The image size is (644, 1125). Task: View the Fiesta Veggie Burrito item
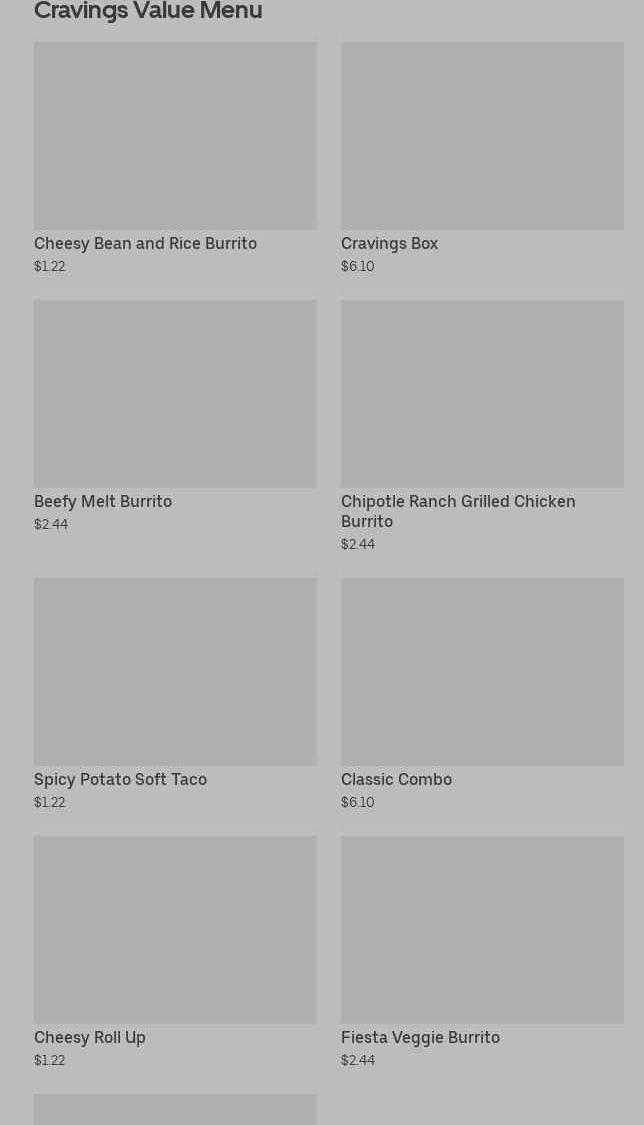tap(482, 952)
